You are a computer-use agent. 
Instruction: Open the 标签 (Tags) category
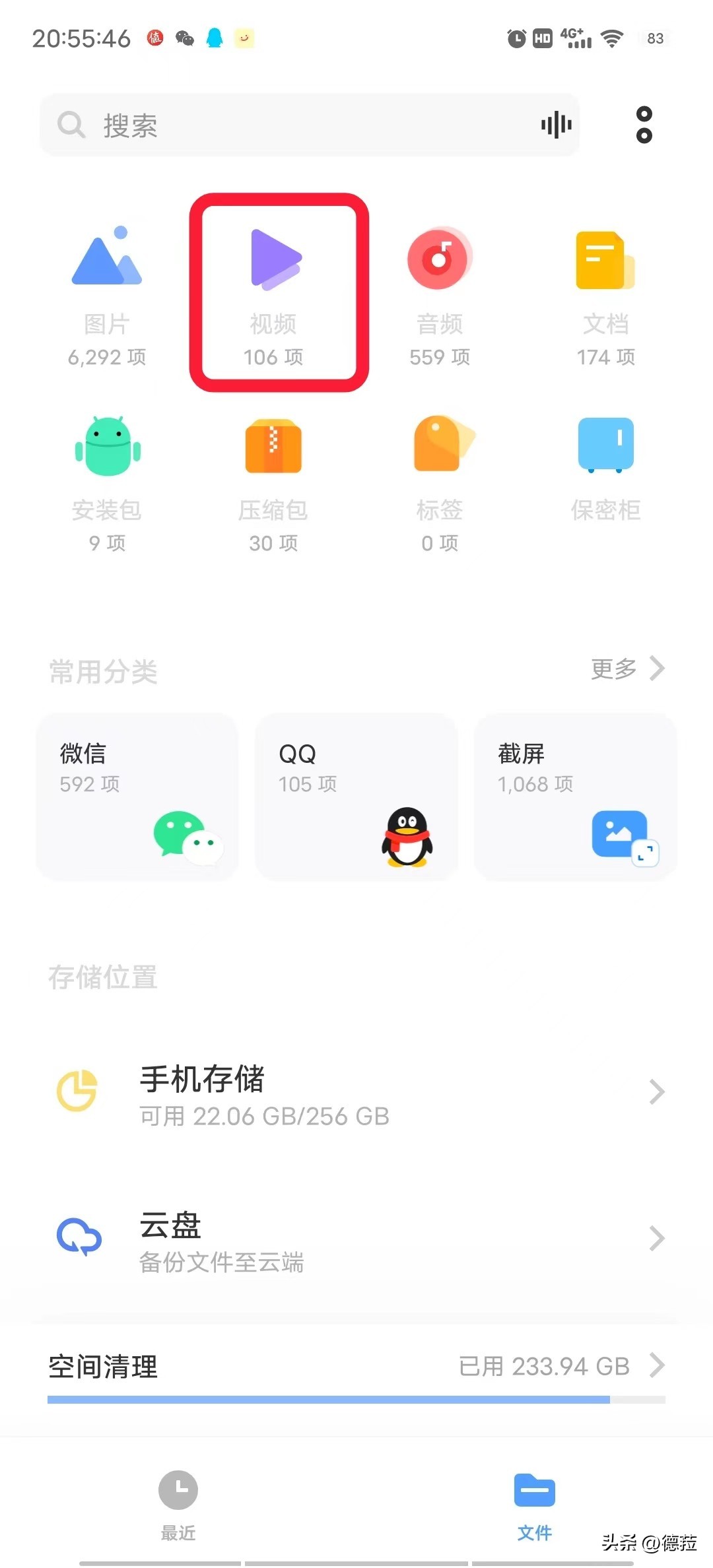pos(439,475)
